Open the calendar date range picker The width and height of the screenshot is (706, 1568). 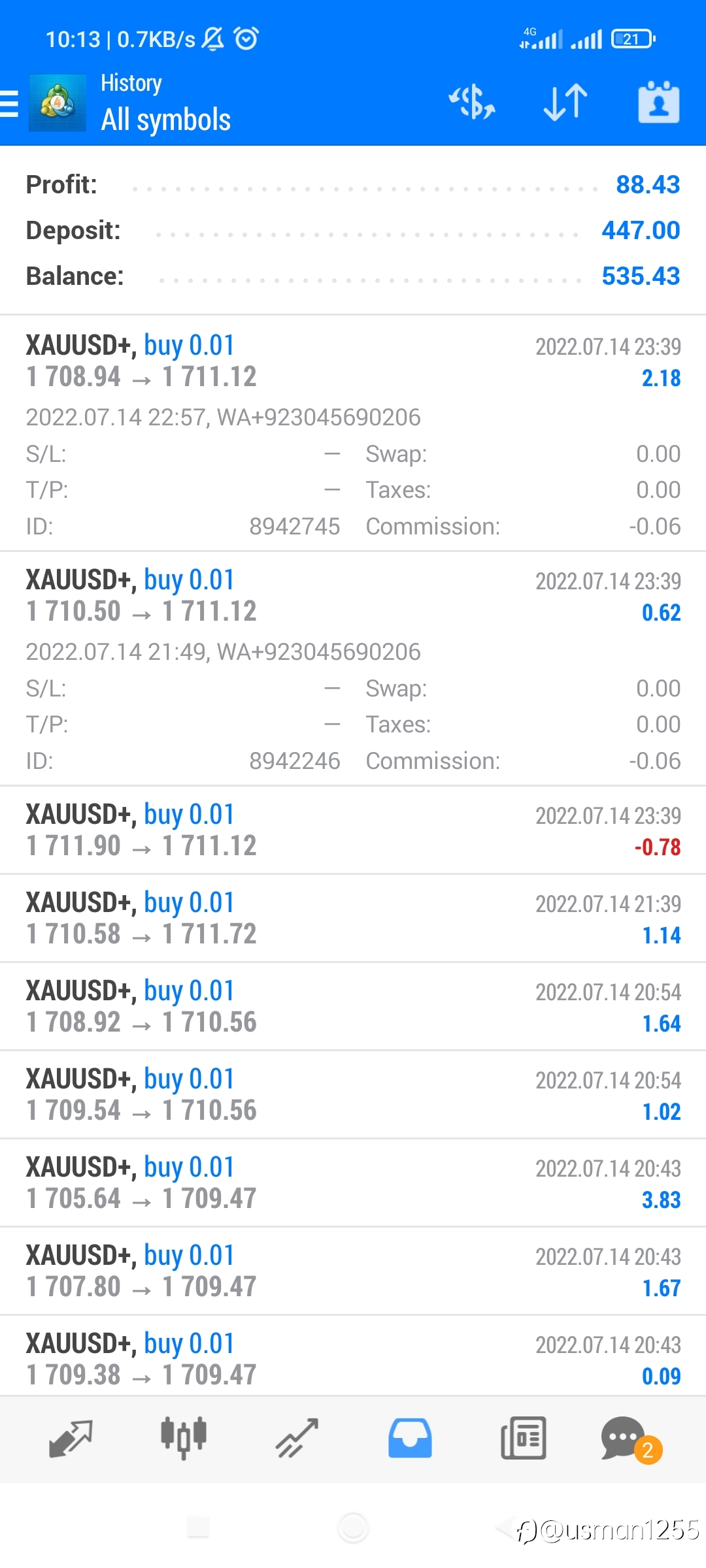tap(658, 102)
